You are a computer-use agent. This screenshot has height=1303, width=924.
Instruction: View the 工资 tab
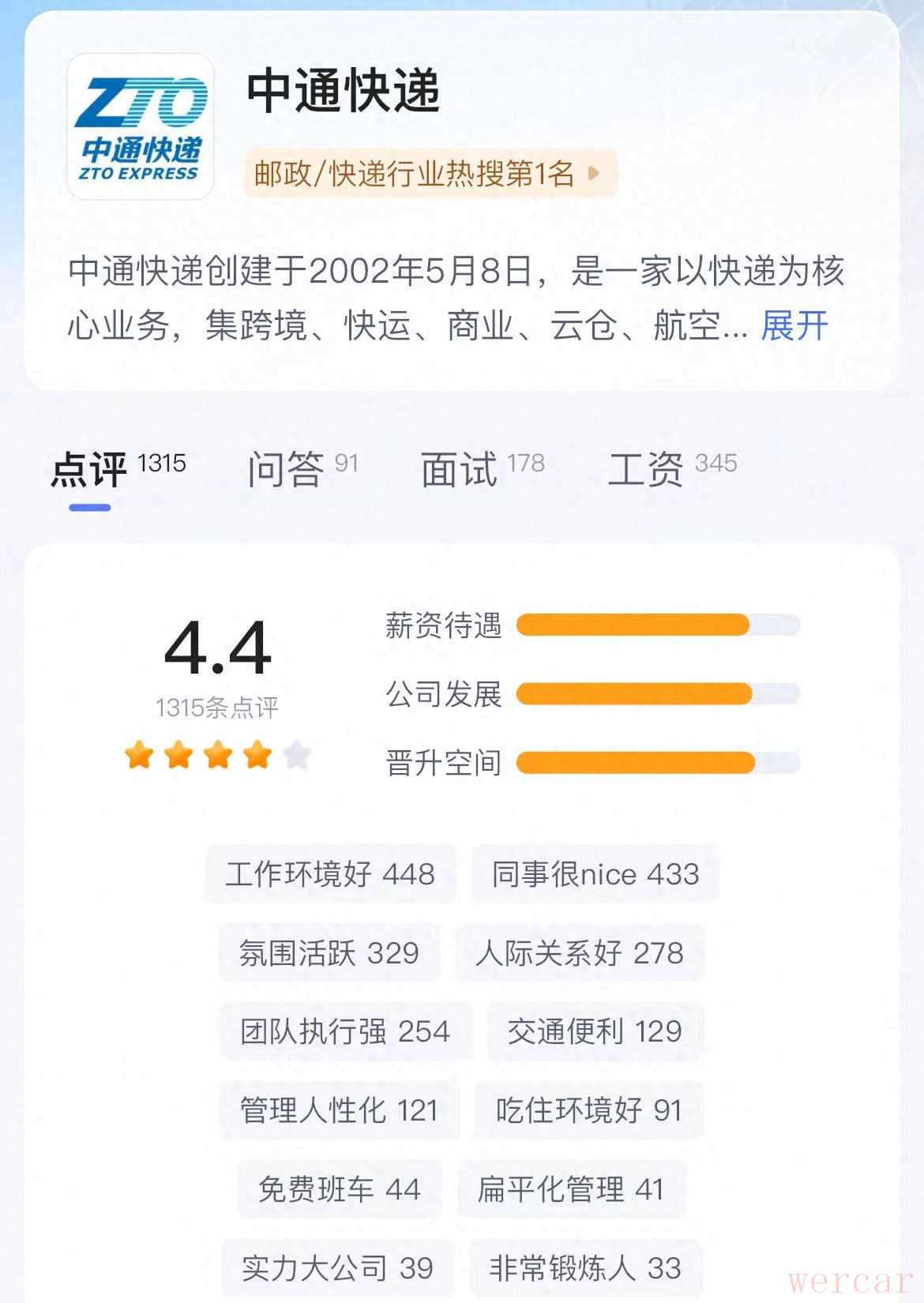[x=671, y=469]
